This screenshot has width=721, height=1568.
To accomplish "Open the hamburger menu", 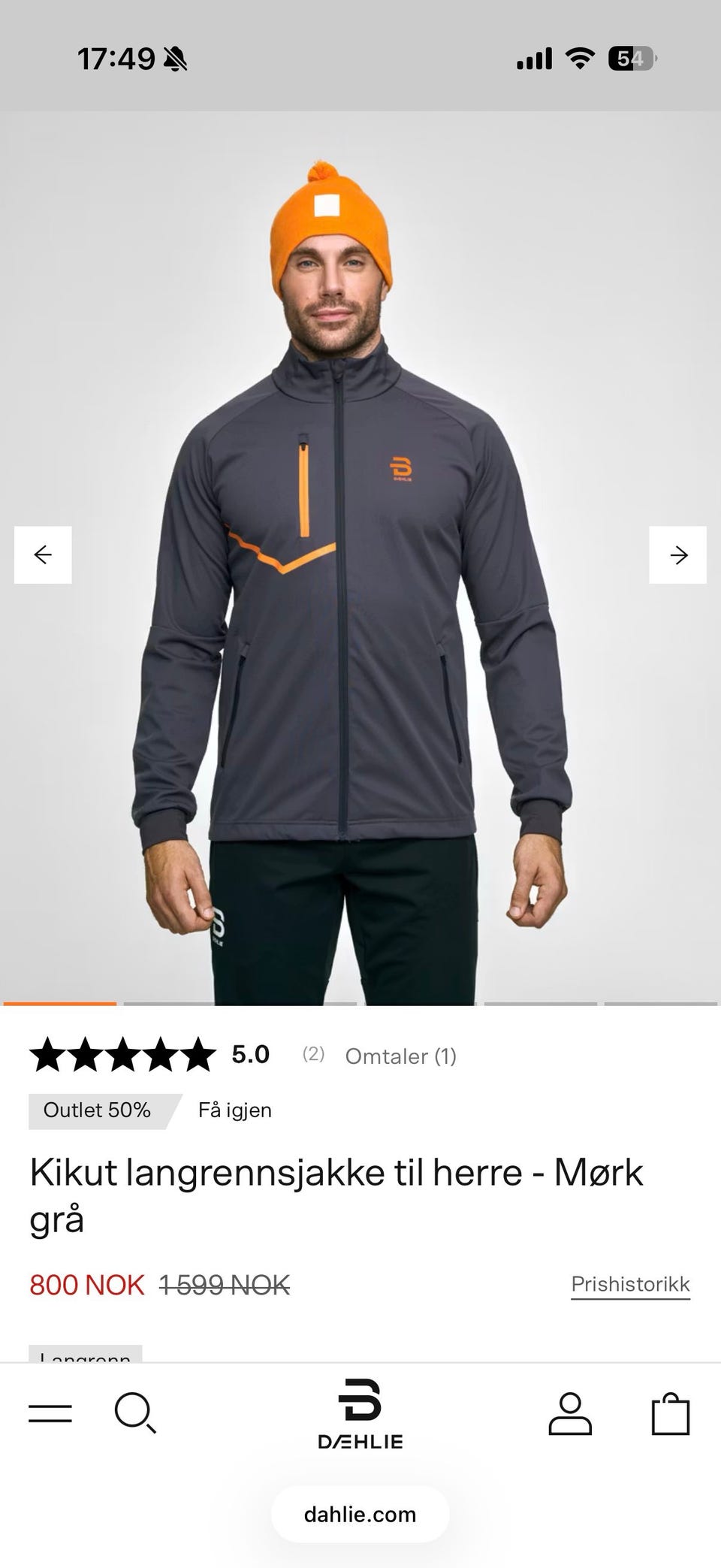I will [x=50, y=1413].
